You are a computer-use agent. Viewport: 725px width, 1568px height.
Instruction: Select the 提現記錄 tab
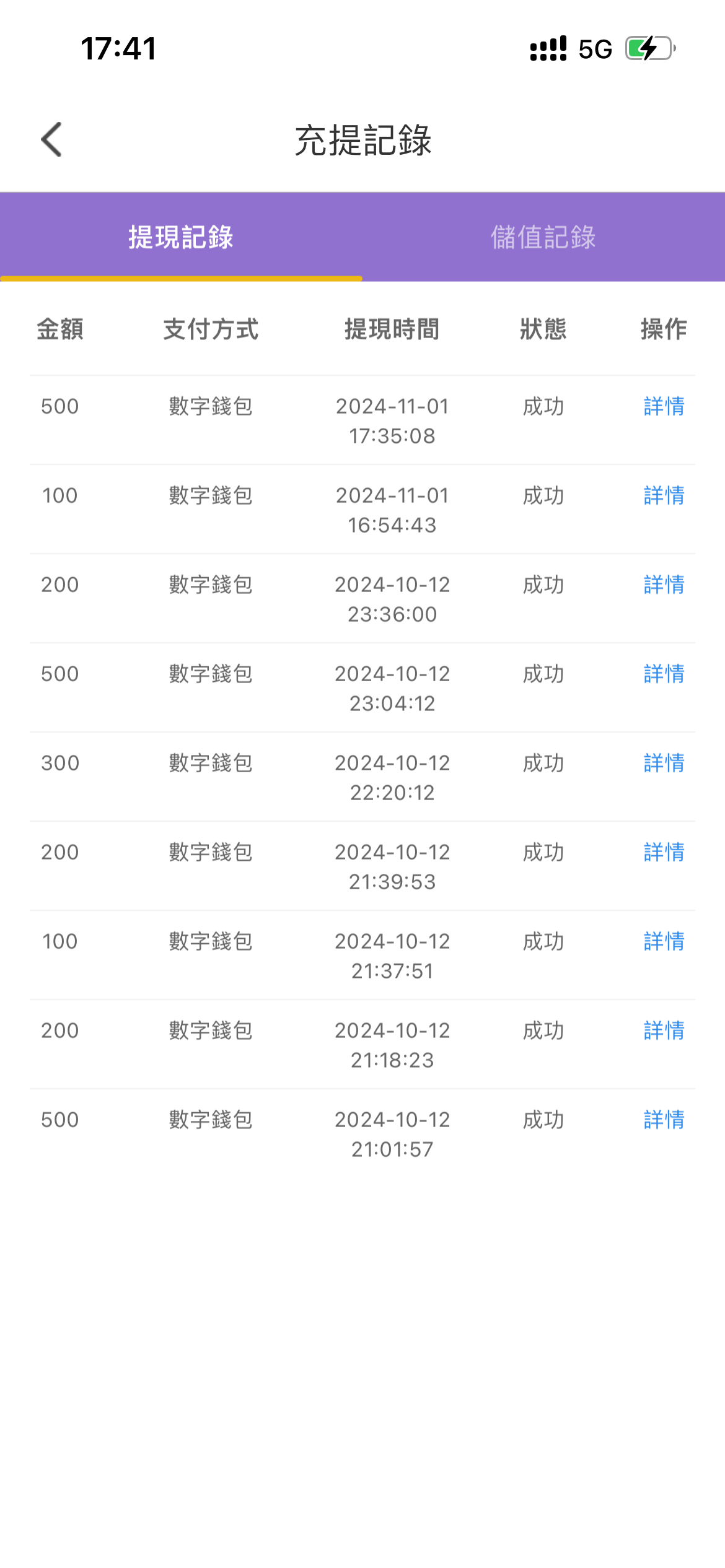click(x=181, y=237)
